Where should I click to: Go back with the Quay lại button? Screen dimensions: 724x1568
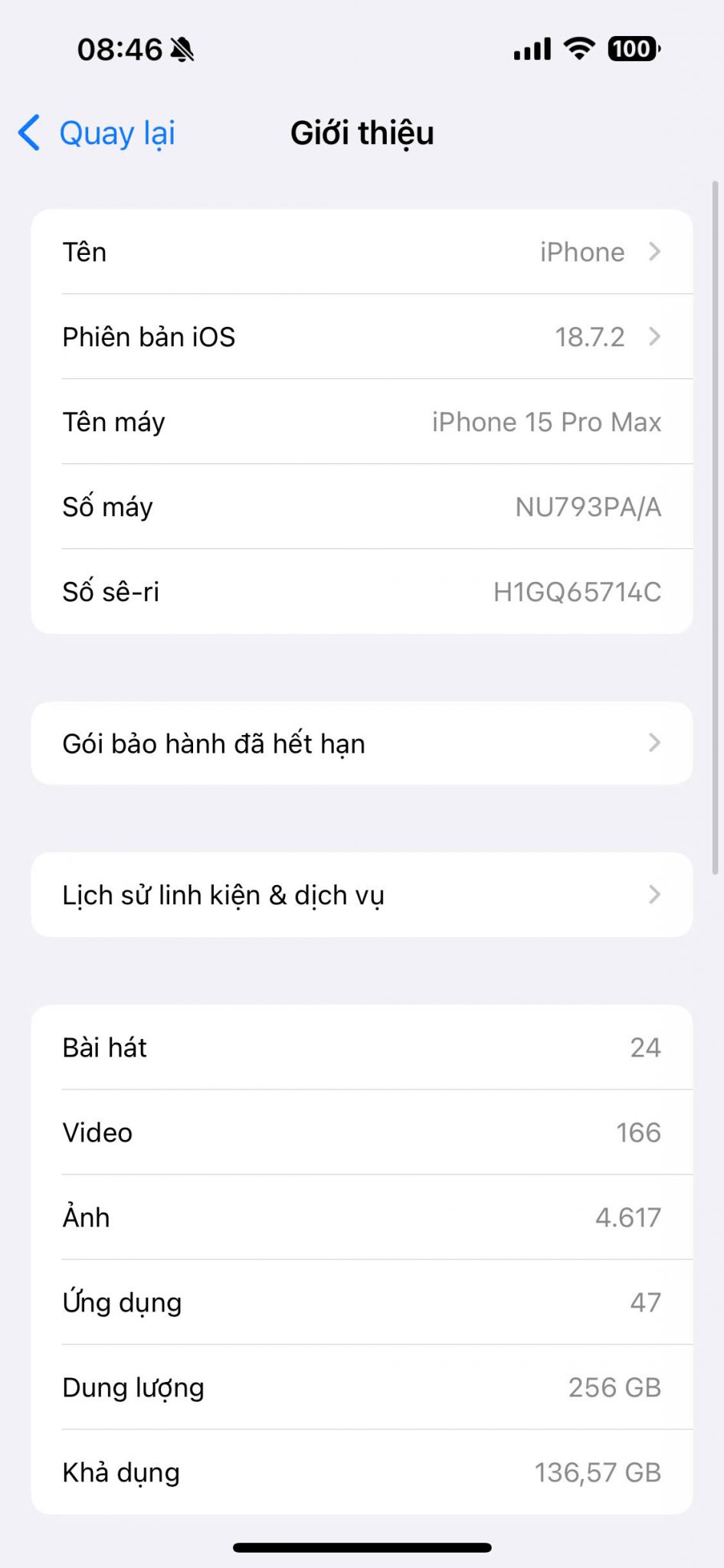[98, 133]
